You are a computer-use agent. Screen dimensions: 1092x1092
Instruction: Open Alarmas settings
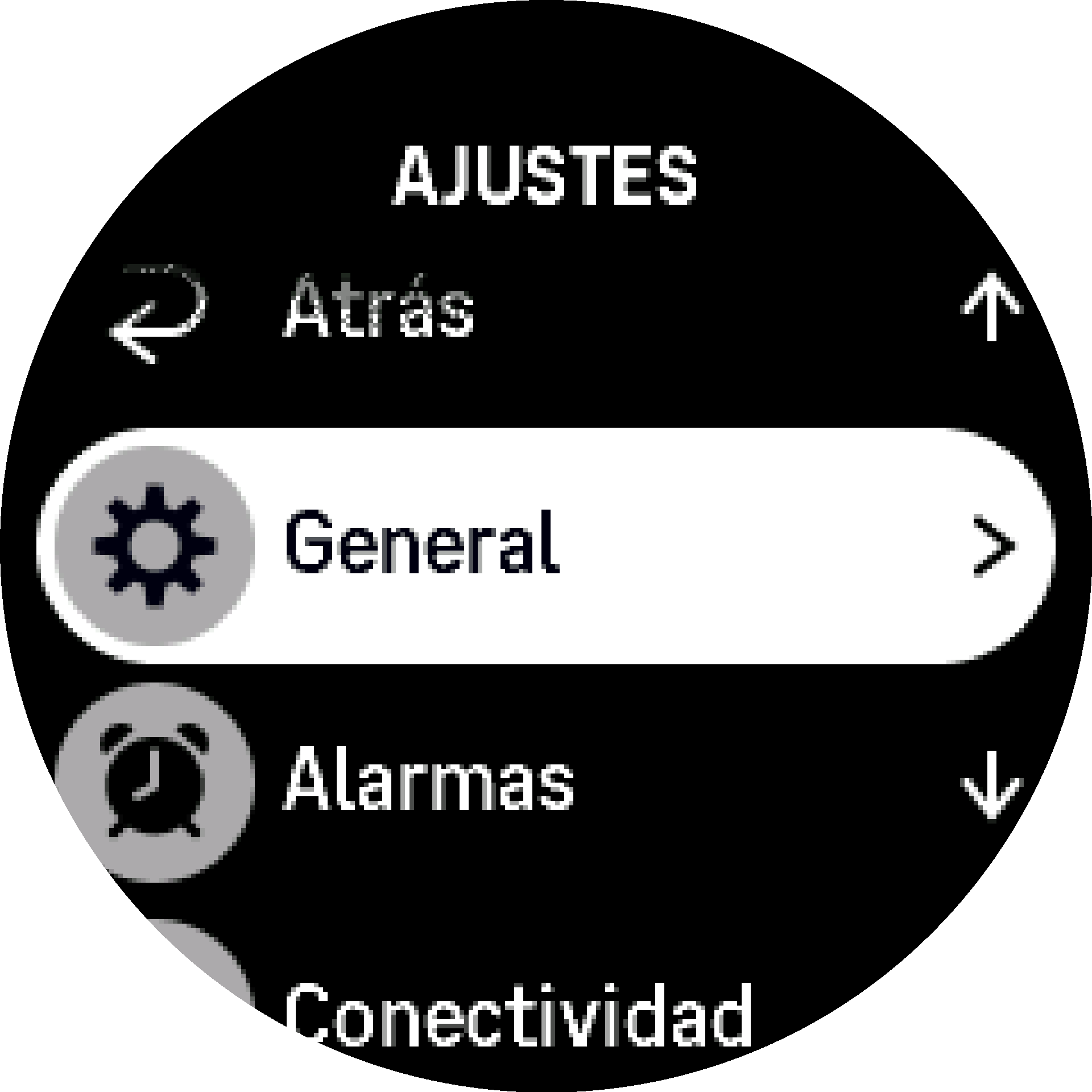pos(429,780)
